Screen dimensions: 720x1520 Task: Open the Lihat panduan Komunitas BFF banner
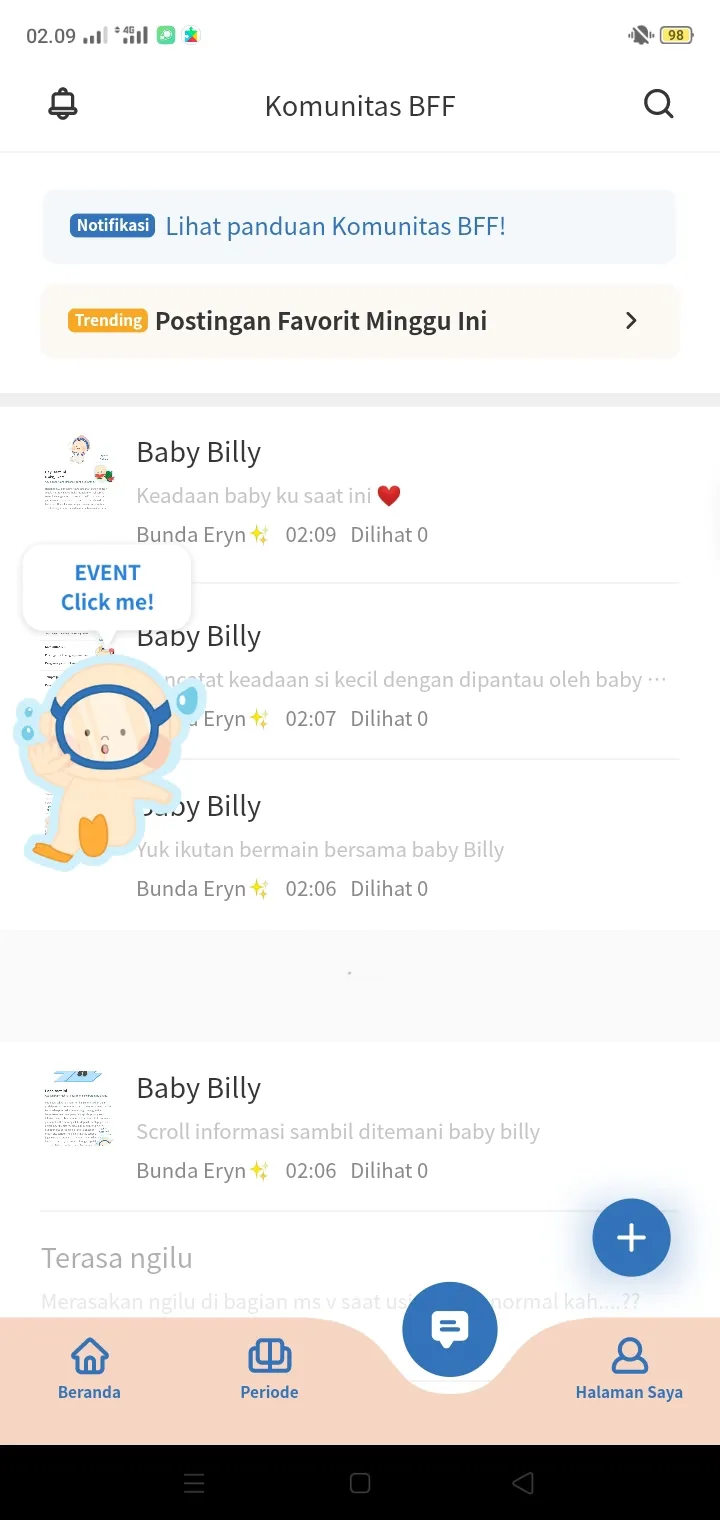click(x=359, y=226)
